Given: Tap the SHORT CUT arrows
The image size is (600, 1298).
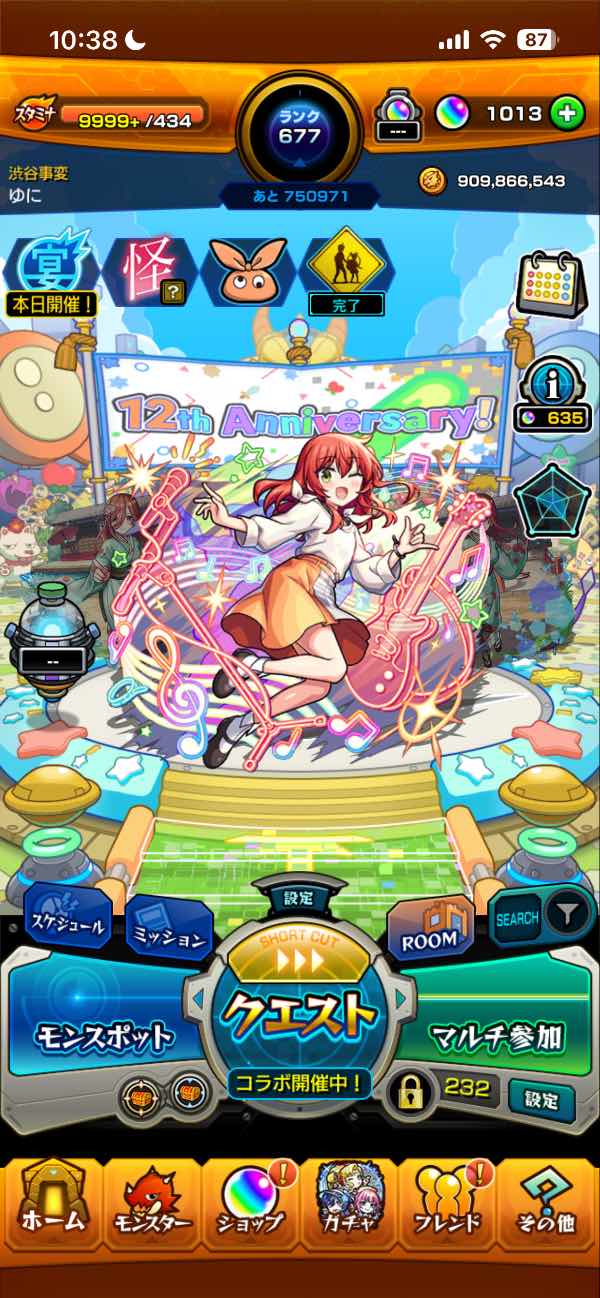Looking at the screenshot, I should pyautogui.click(x=299, y=958).
